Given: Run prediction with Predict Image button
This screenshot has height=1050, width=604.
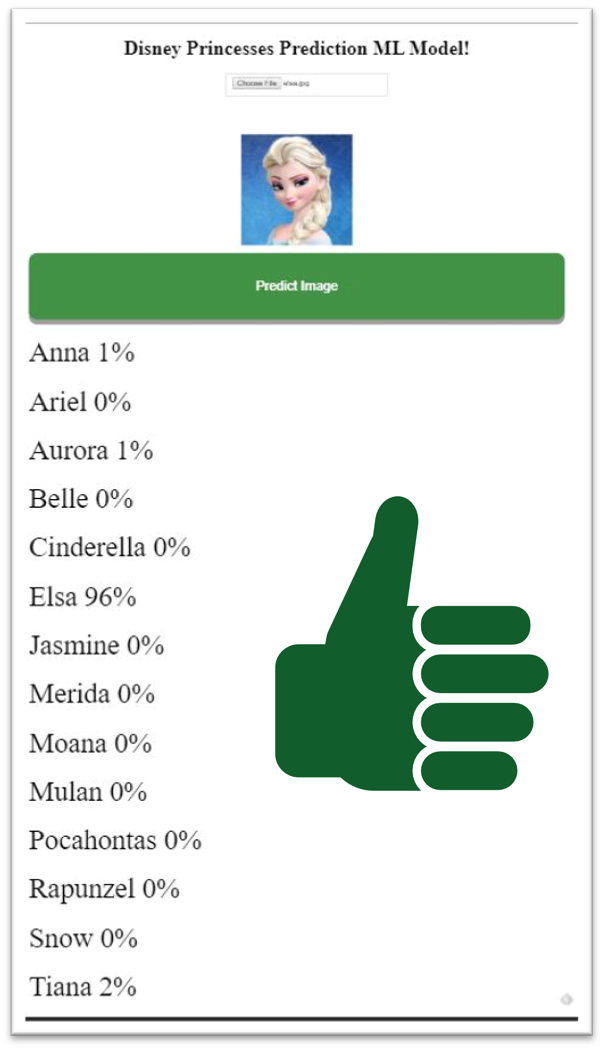Looking at the screenshot, I should pos(296,286).
